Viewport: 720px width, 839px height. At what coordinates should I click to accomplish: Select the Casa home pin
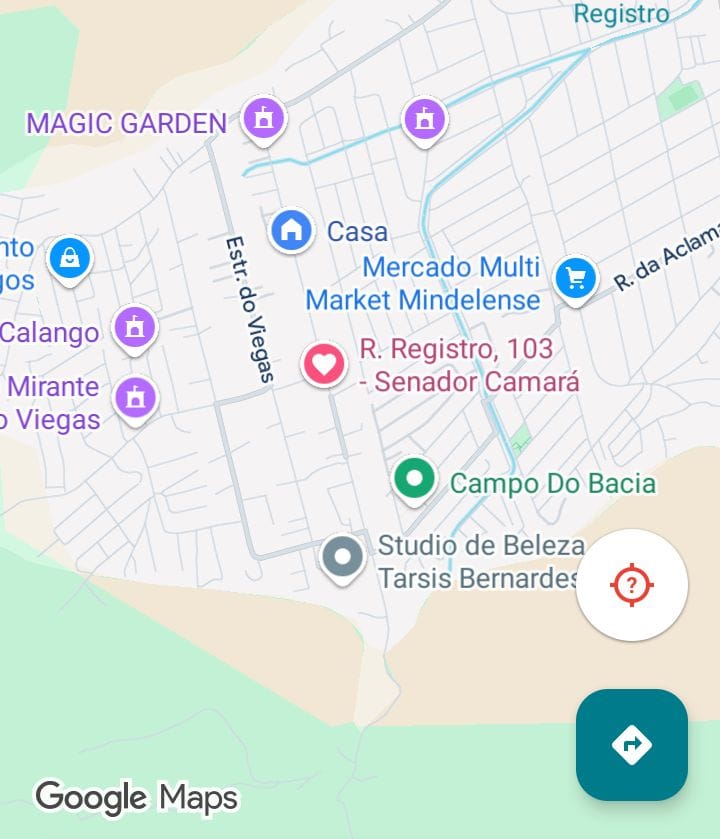point(291,229)
